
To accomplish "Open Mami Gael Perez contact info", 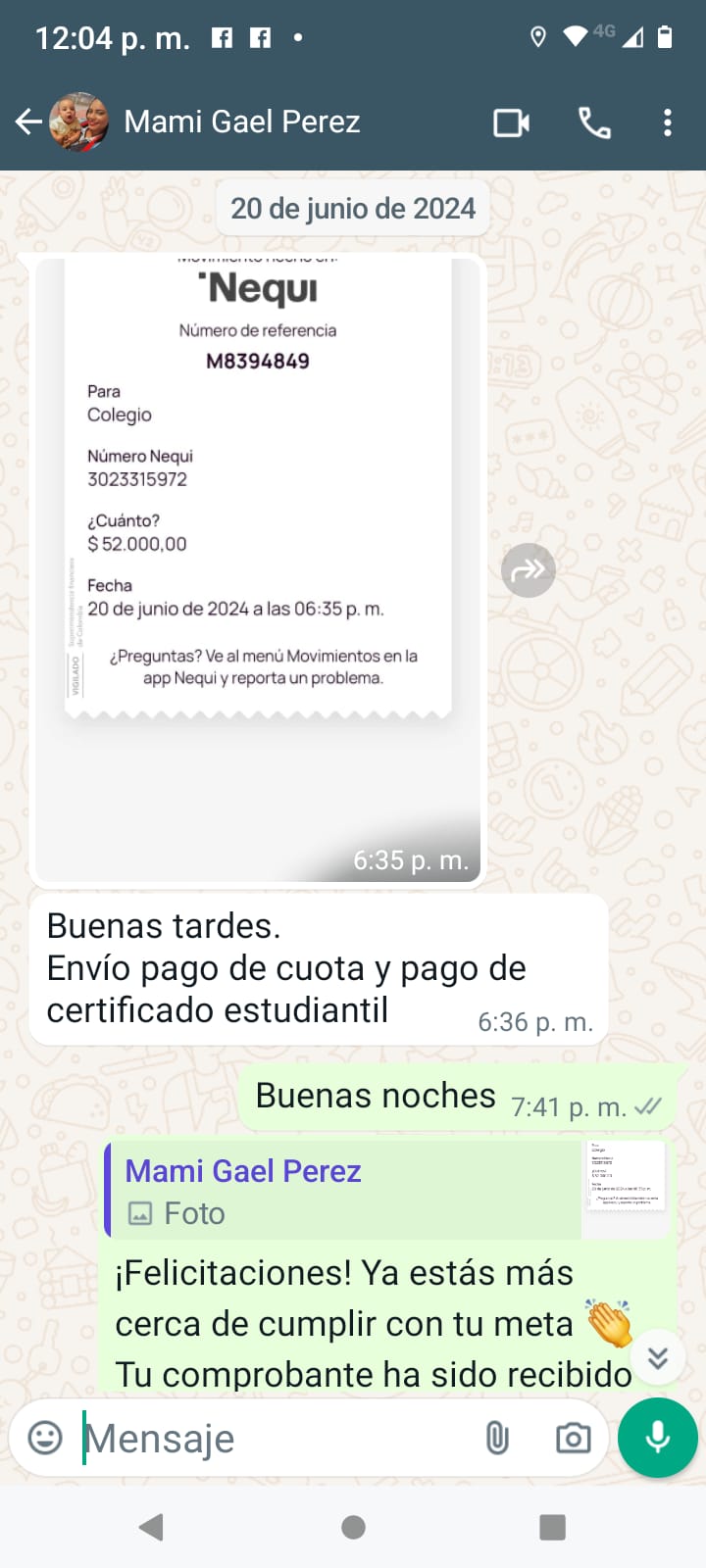I will pyautogui.click(x=241, y=122).
